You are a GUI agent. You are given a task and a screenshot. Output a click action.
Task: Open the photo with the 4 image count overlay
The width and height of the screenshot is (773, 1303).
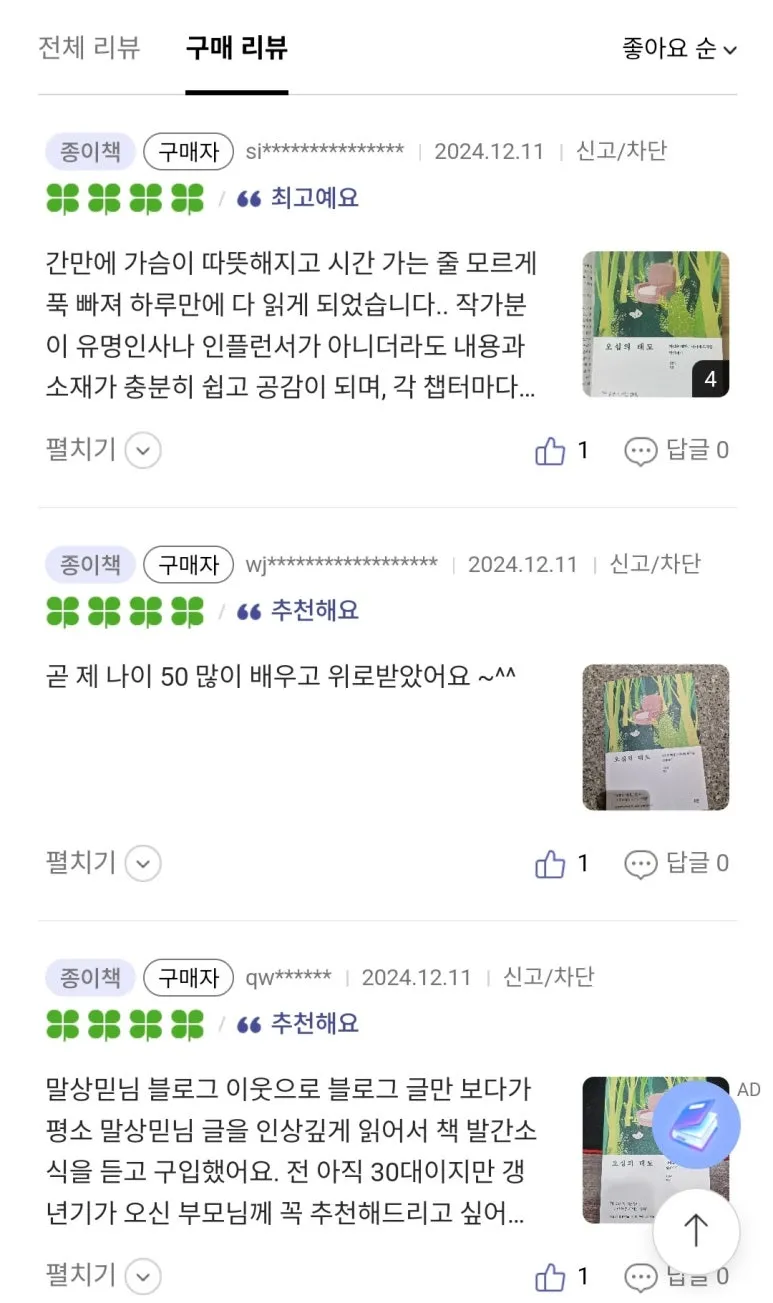coord(655,324)
